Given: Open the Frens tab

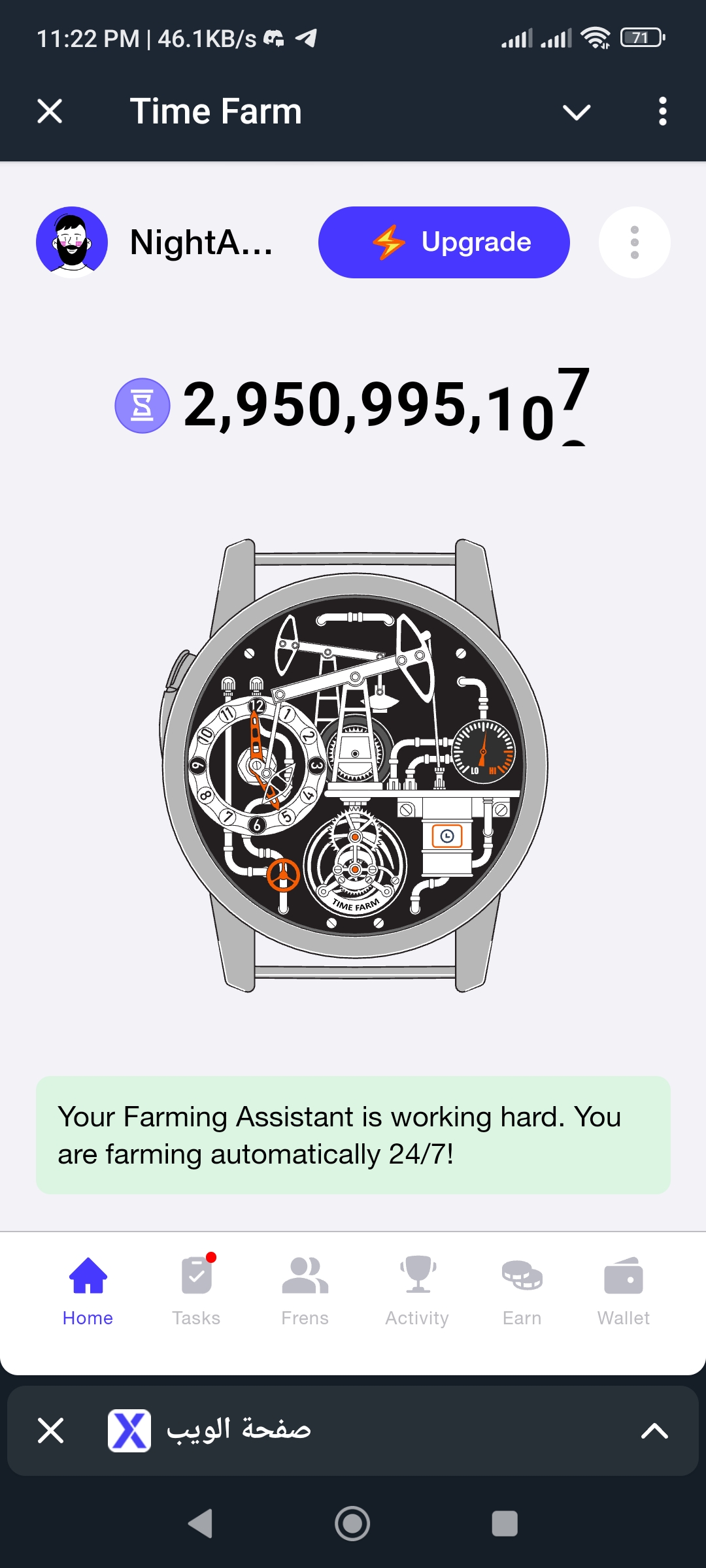Looking at the screenshot, I should tap(305, 1291).
